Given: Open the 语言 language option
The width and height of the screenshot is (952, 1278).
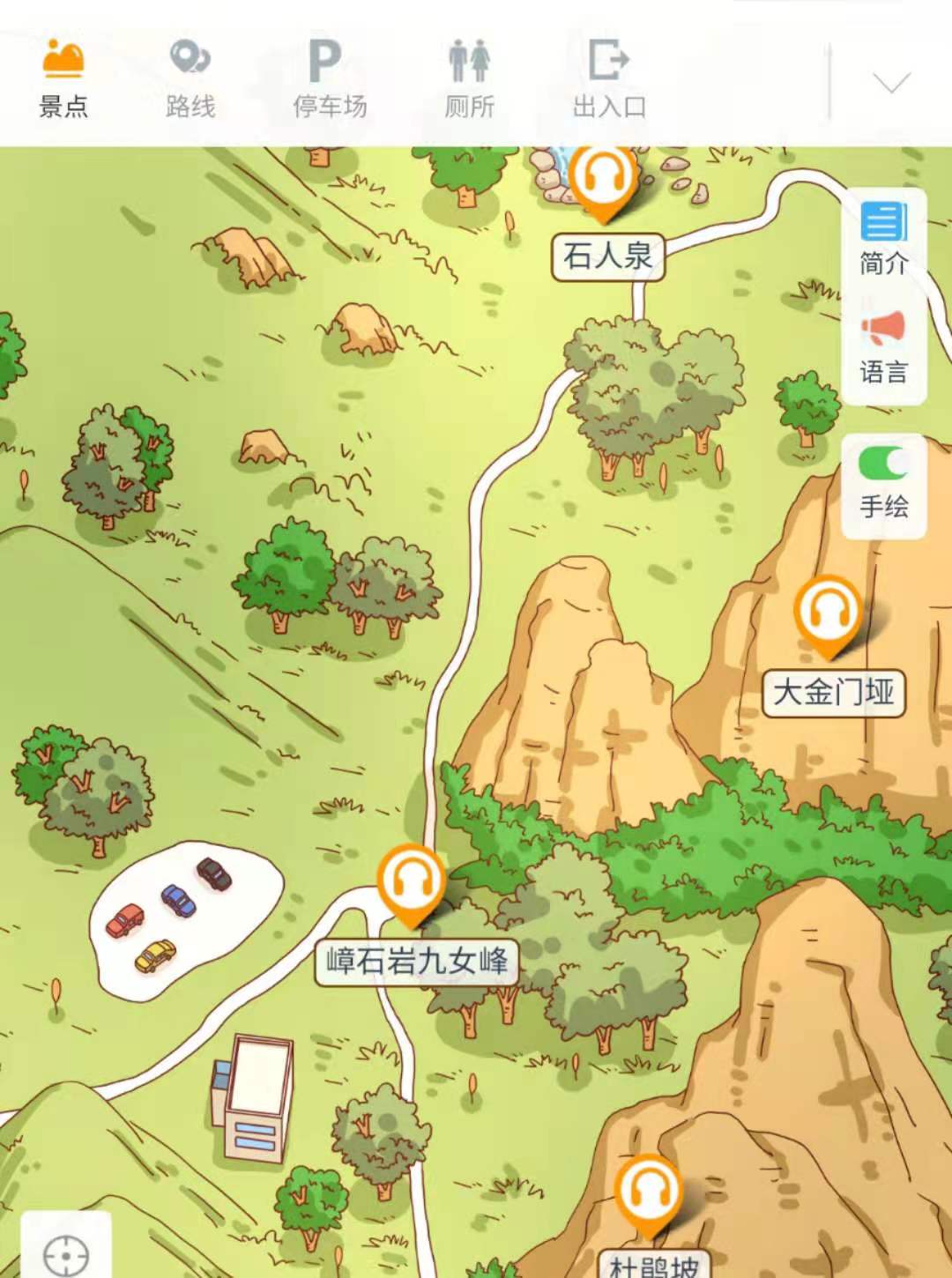Looking at the screenshot, I should click(x=883, y=347).
